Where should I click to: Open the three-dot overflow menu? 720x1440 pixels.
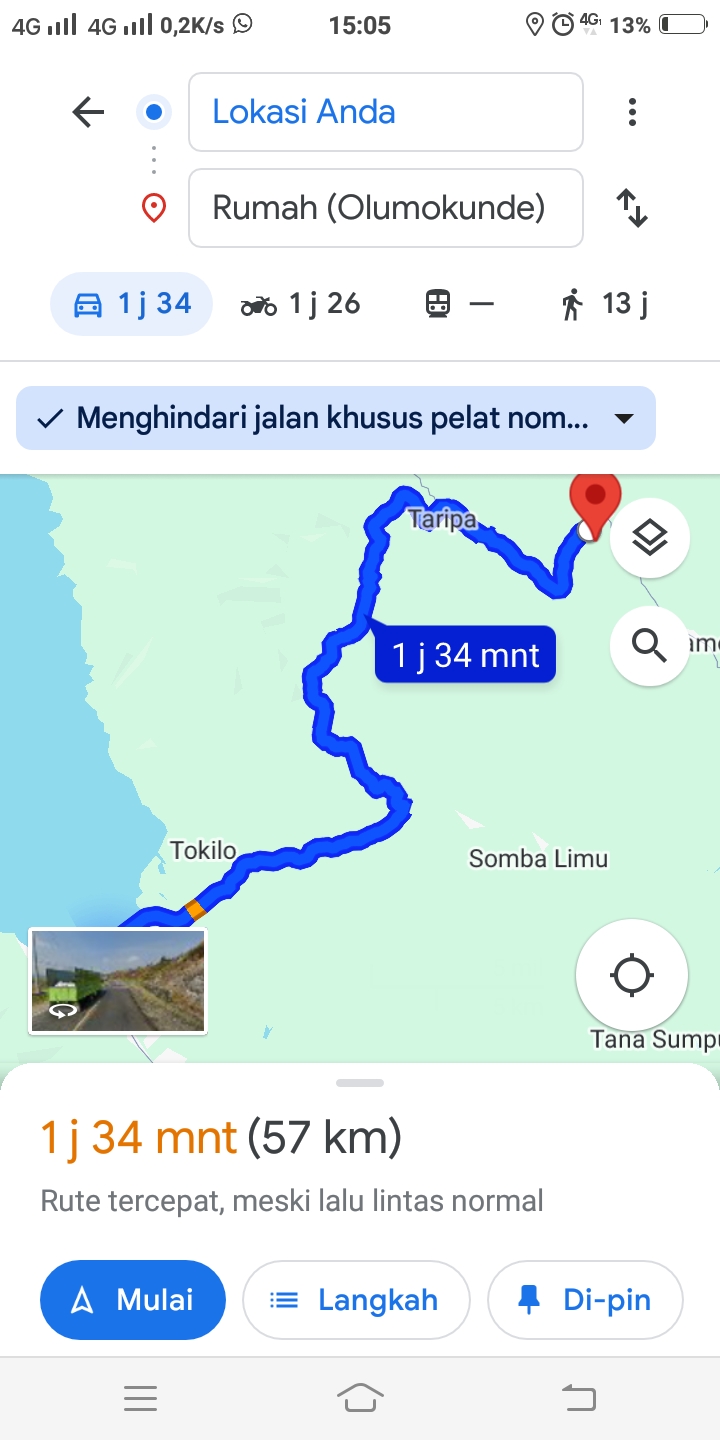point(632,112)
